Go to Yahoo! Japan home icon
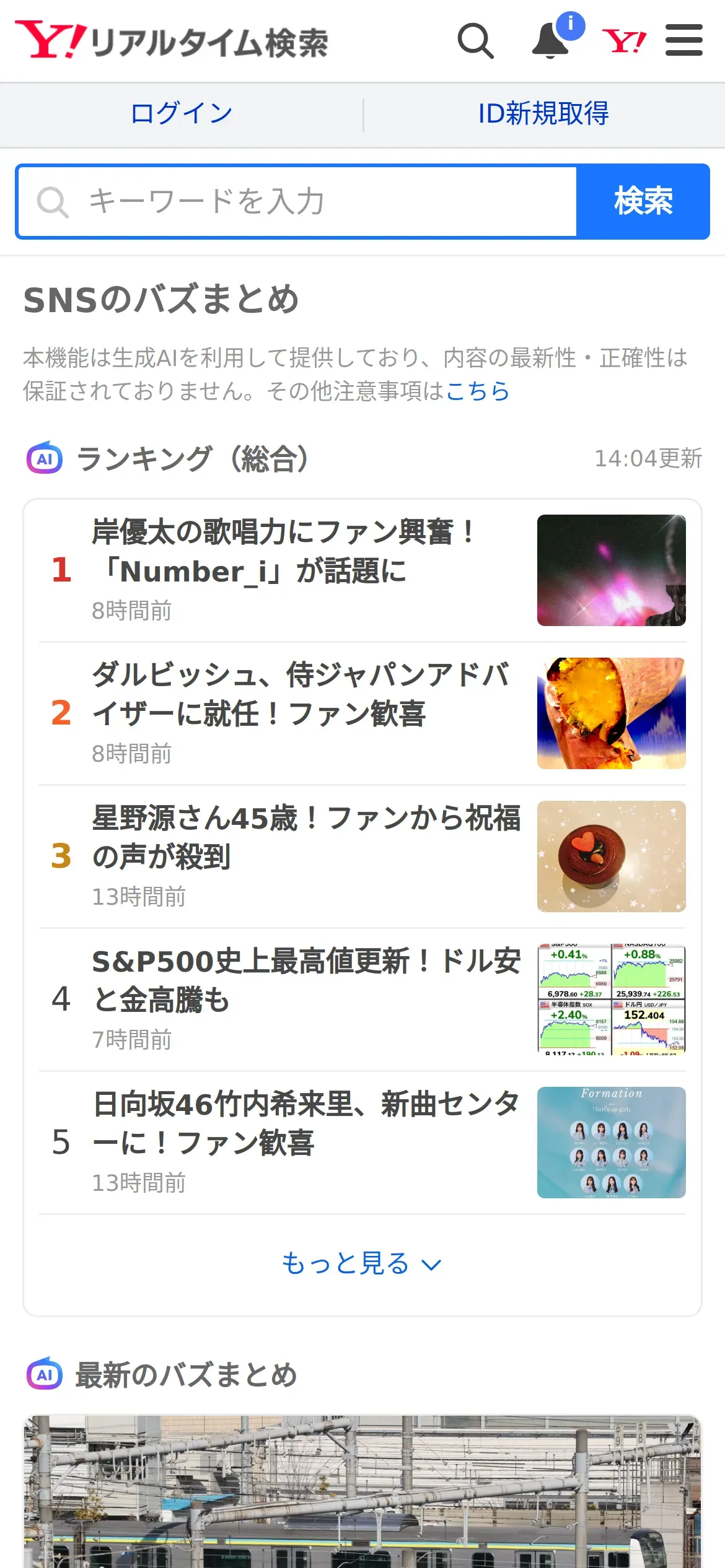The image size is (725, 1568). pyautogui.click(x=624, y=41)
